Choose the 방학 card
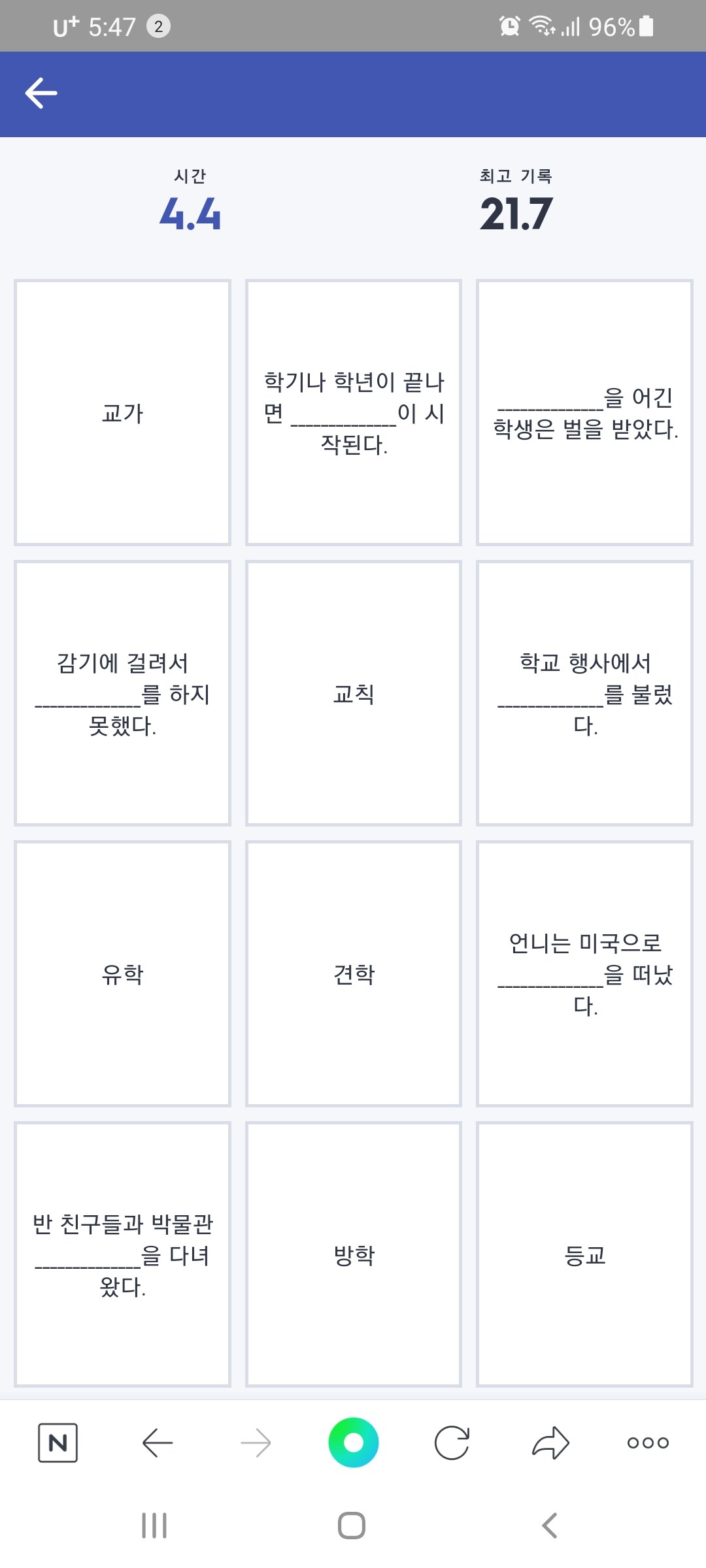The height and width of the screenshot is (1568, 706). [354, 1254]
